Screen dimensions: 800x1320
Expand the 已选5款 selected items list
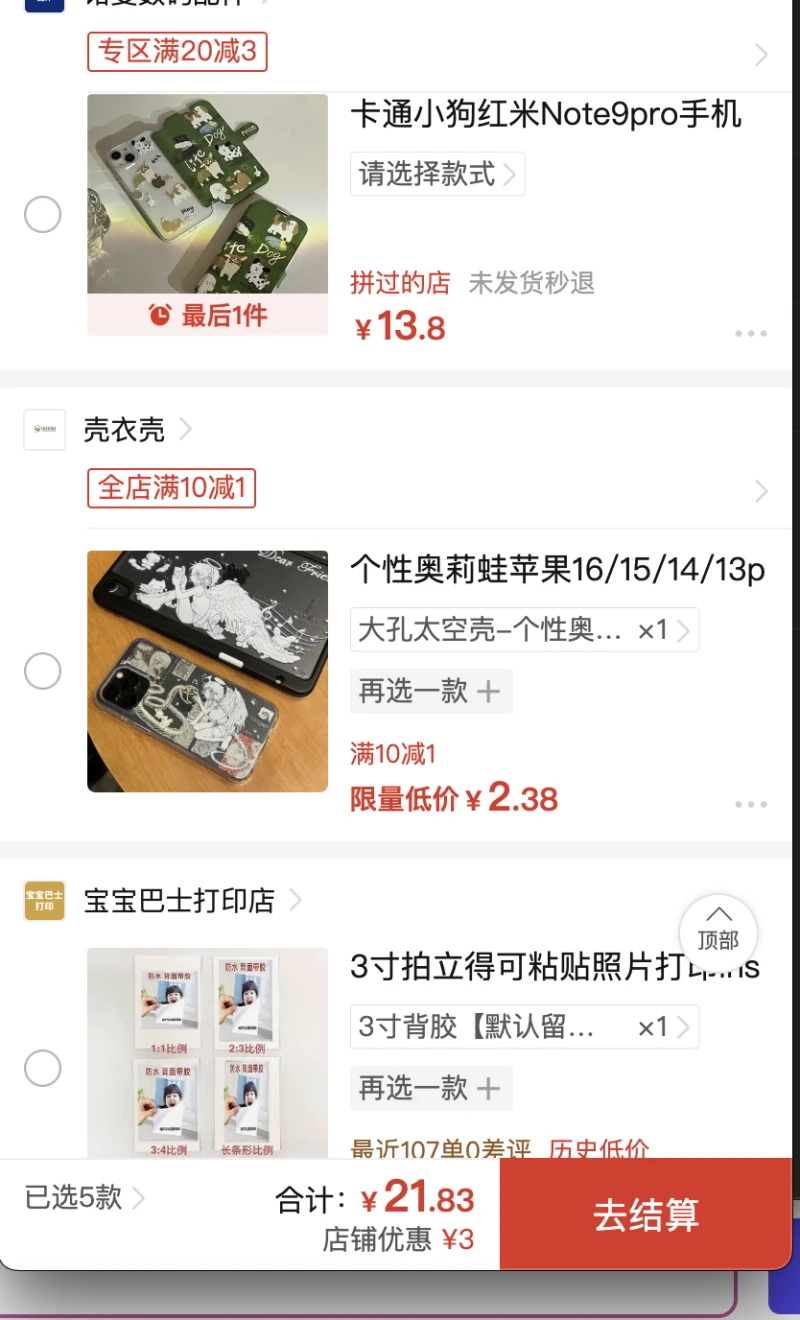point(85,1197)
